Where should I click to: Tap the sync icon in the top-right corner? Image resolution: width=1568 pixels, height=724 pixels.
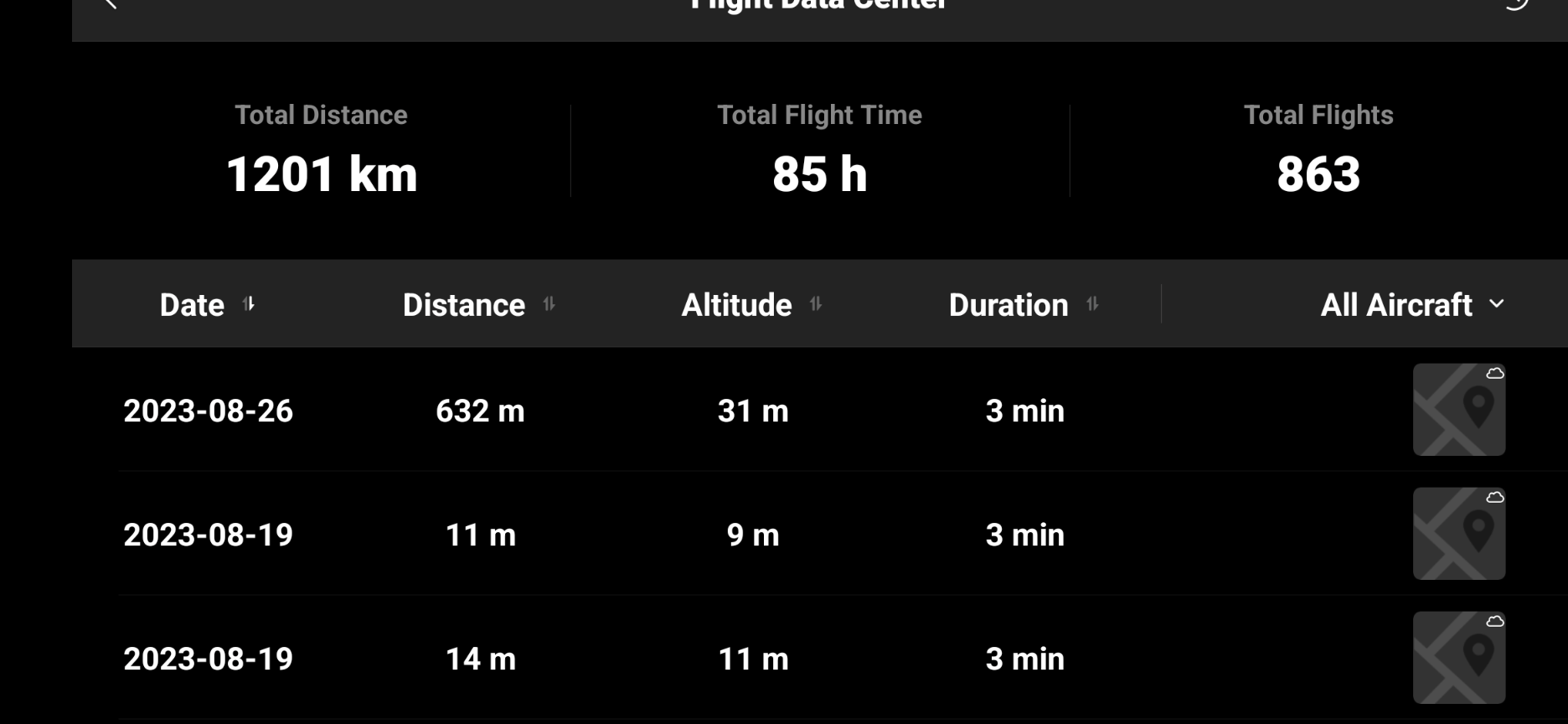[x=1516, y=4]
